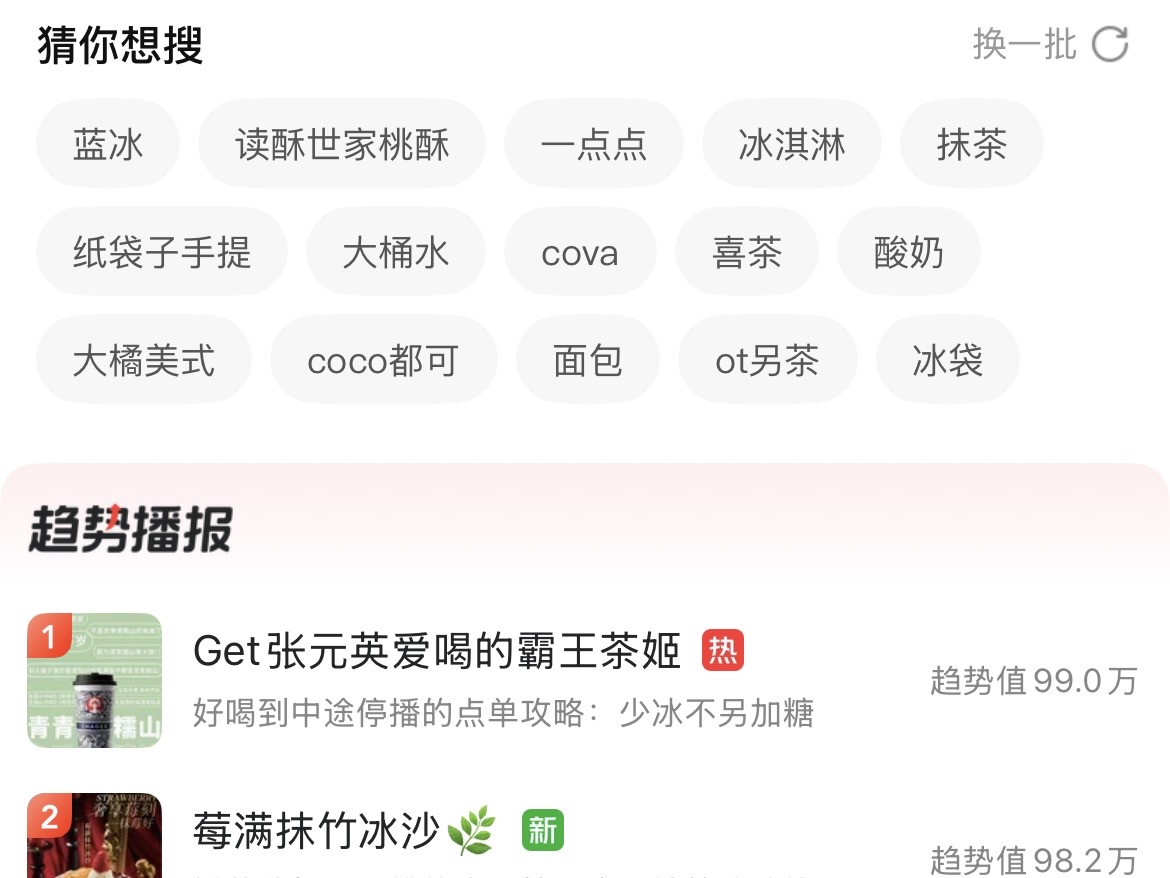The image size is (1170, 878).
Task: Choose the 酸奶 chip
Action: pyautogui.click(x=908, y=252)
